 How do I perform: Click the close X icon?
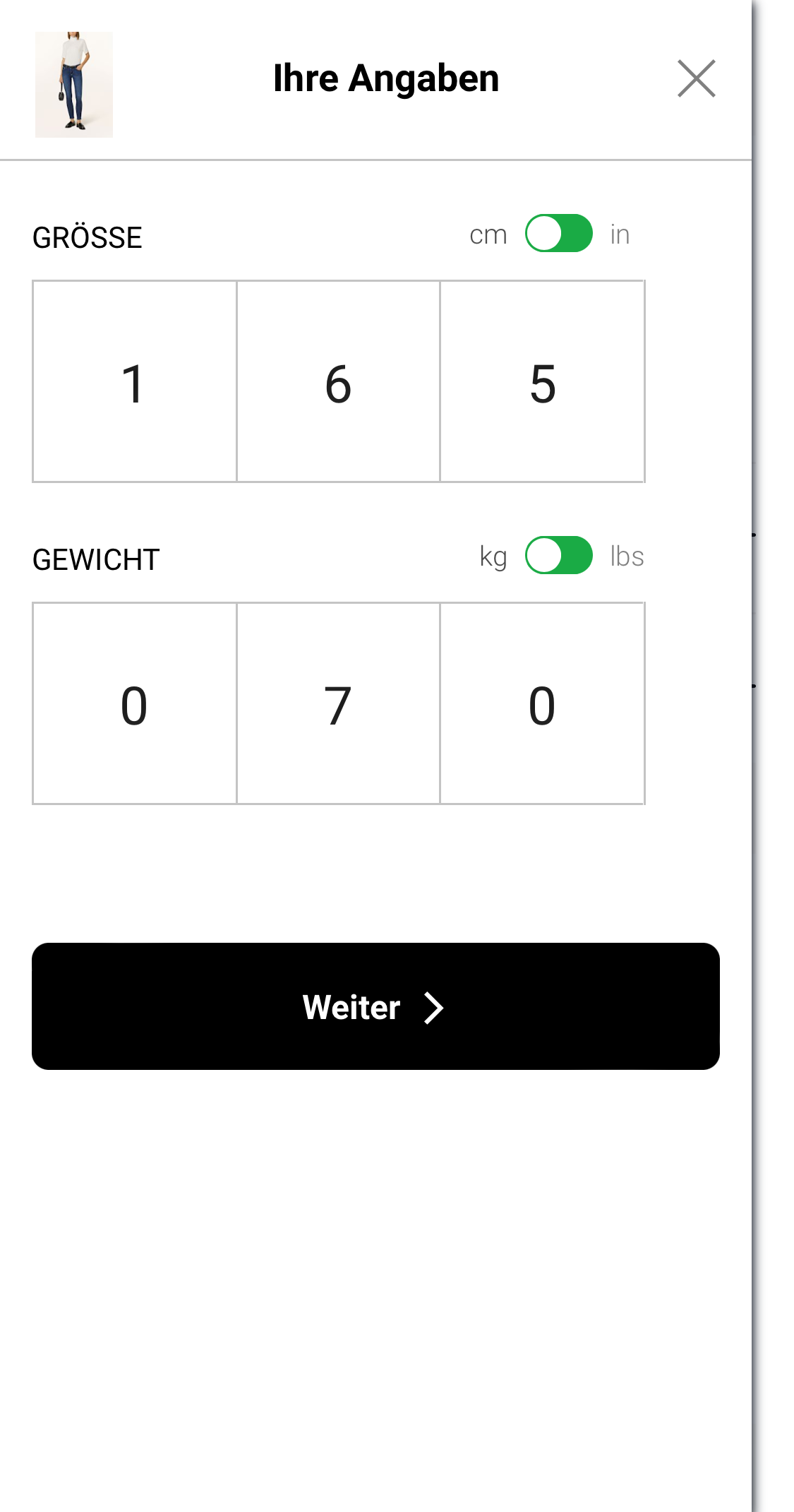(x=697, y=78)
